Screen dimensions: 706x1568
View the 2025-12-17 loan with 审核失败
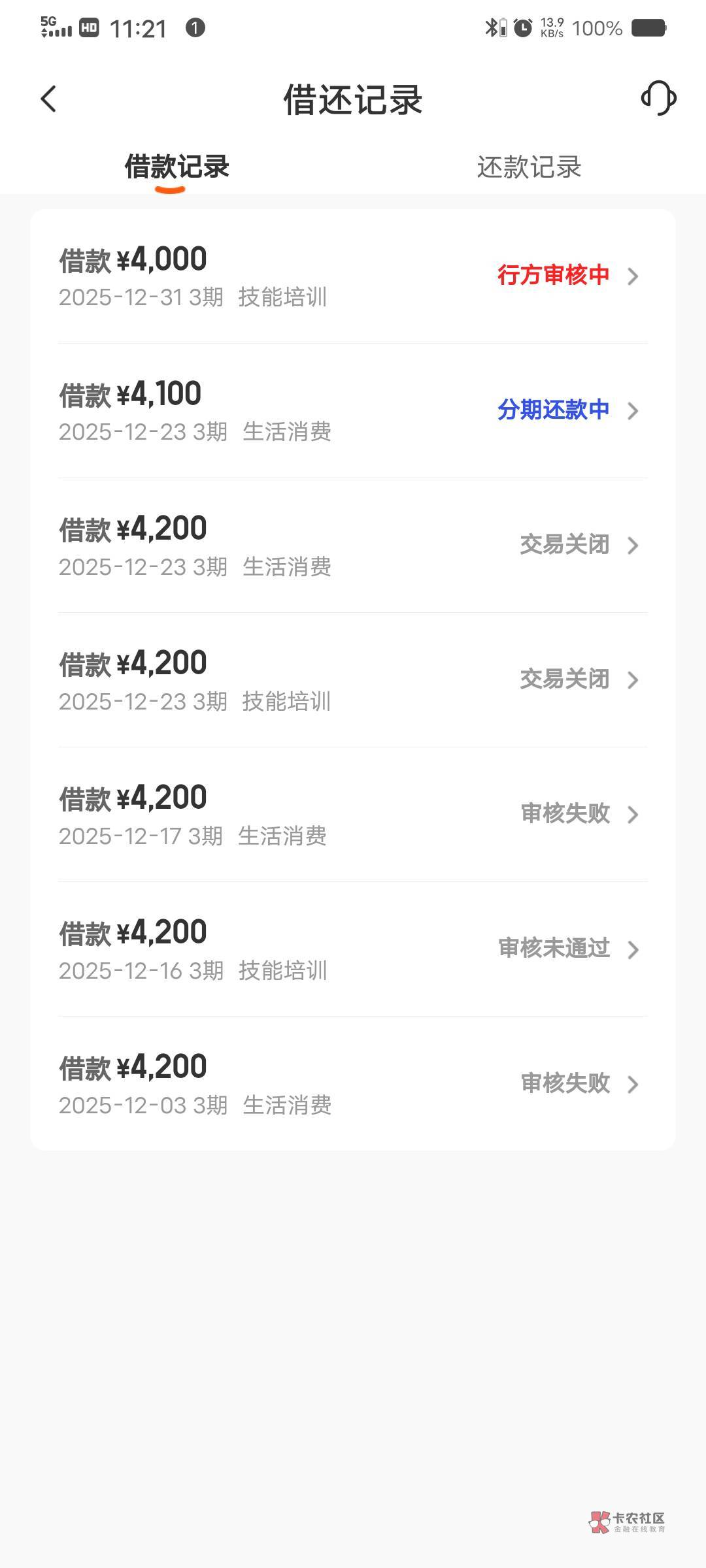click(353, 815)
